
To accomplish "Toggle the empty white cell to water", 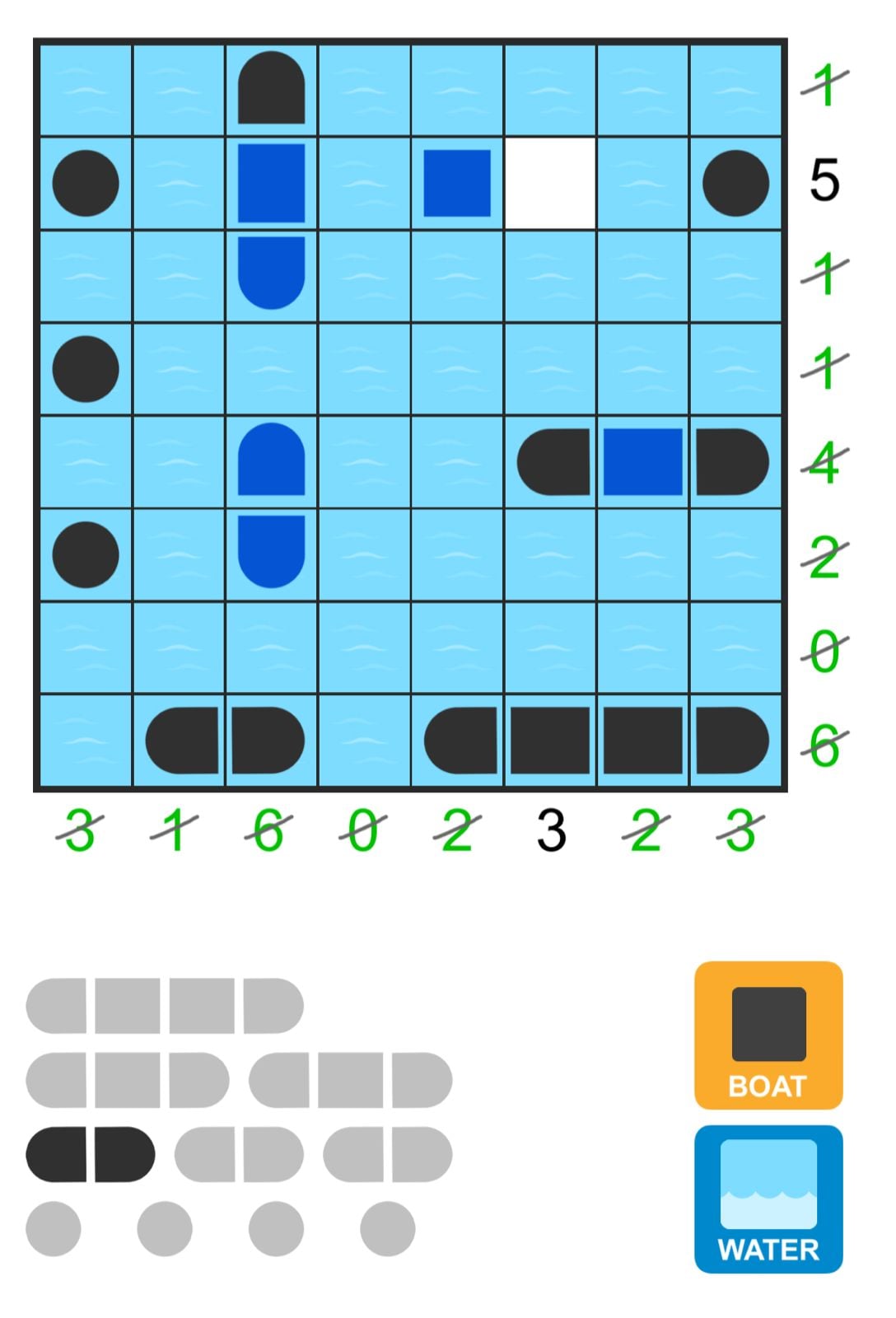I will [552, 183].
